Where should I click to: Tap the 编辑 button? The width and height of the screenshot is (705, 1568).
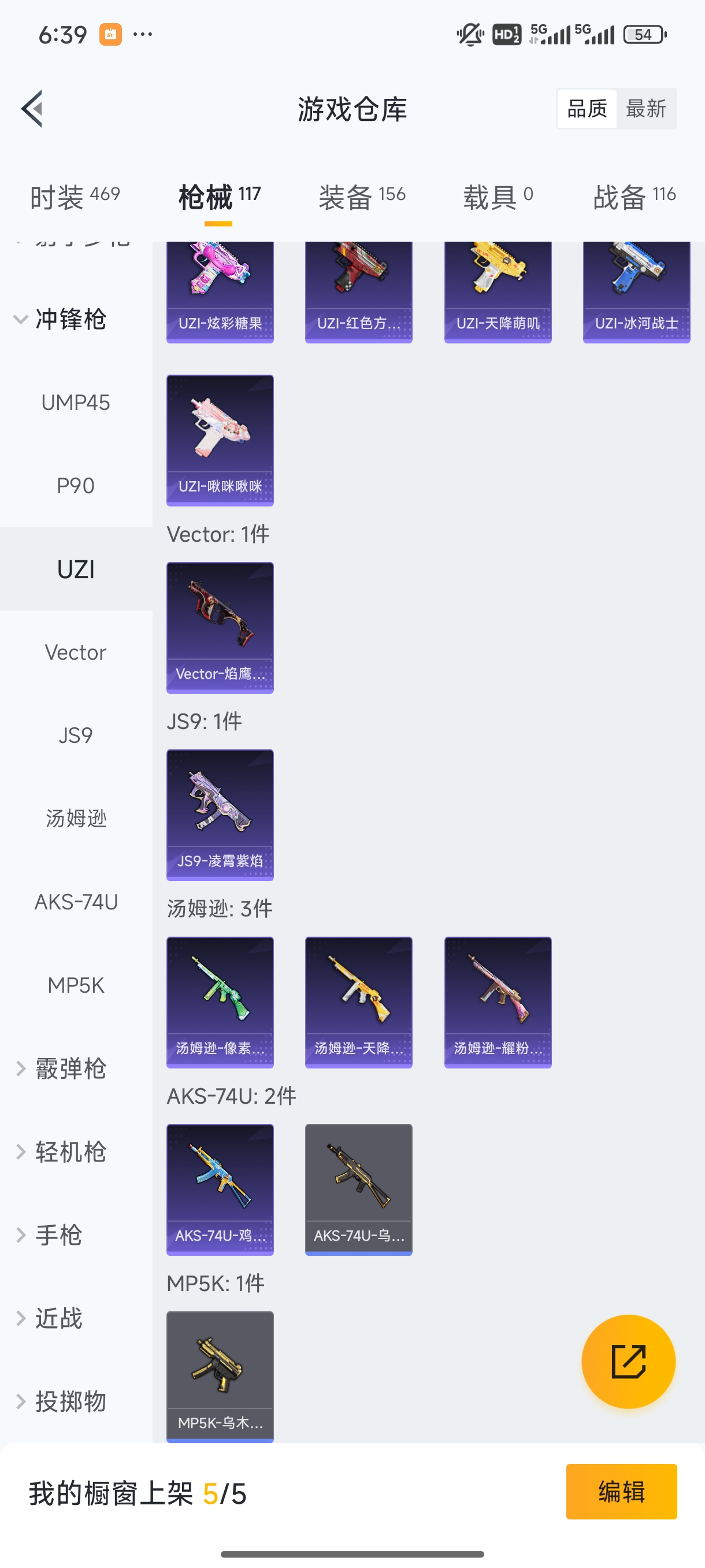click(622, 1492)
